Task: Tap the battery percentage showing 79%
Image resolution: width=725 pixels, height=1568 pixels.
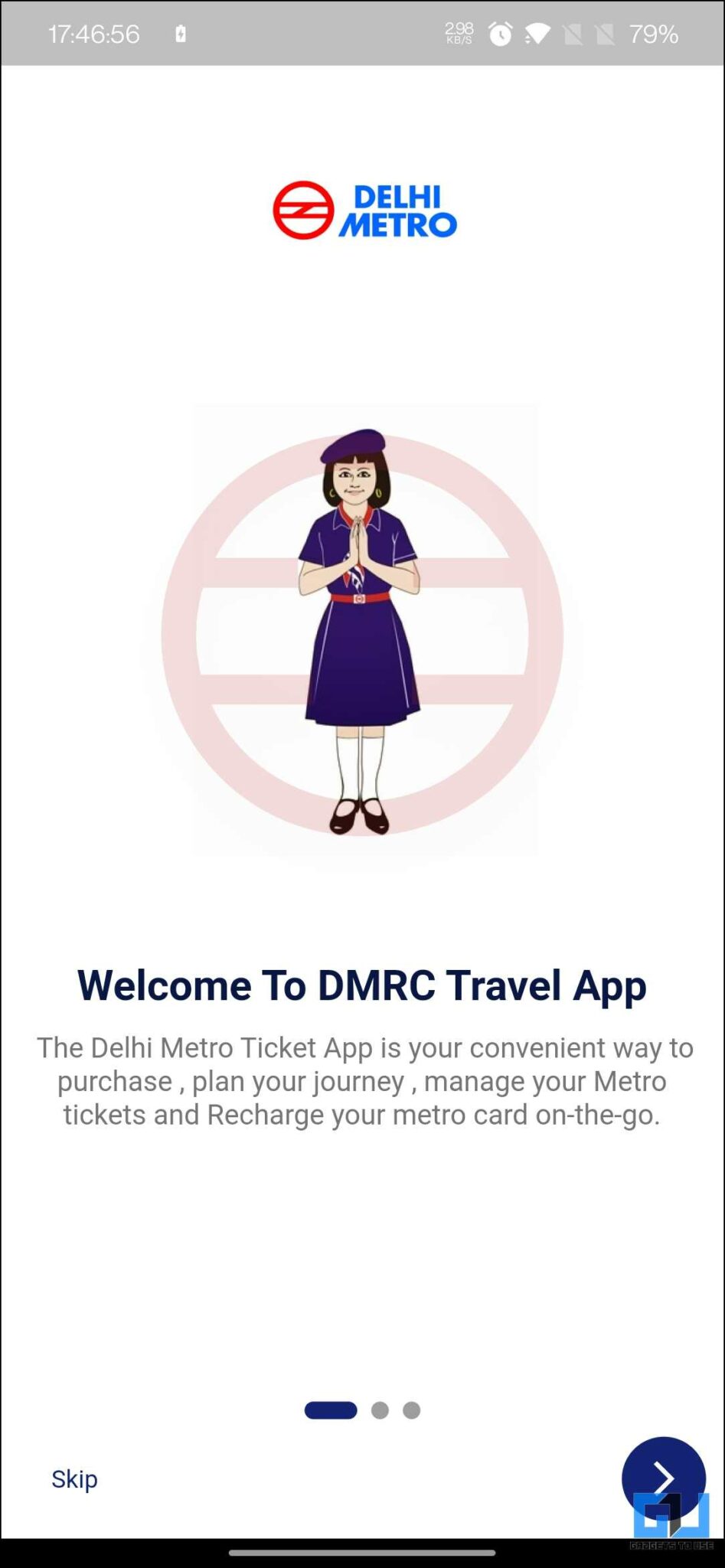Action: (654, 34)
